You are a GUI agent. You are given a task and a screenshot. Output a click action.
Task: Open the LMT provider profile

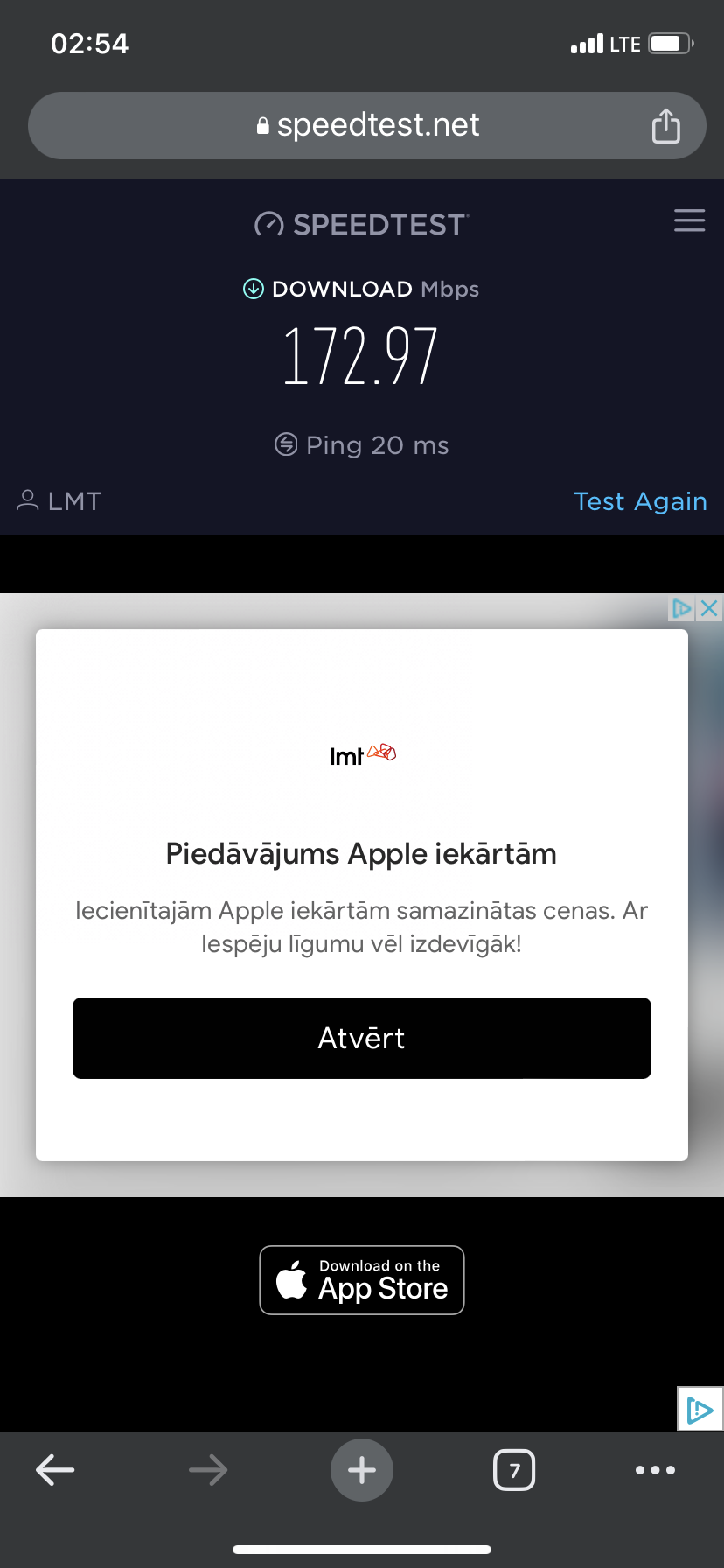point(59,501)
